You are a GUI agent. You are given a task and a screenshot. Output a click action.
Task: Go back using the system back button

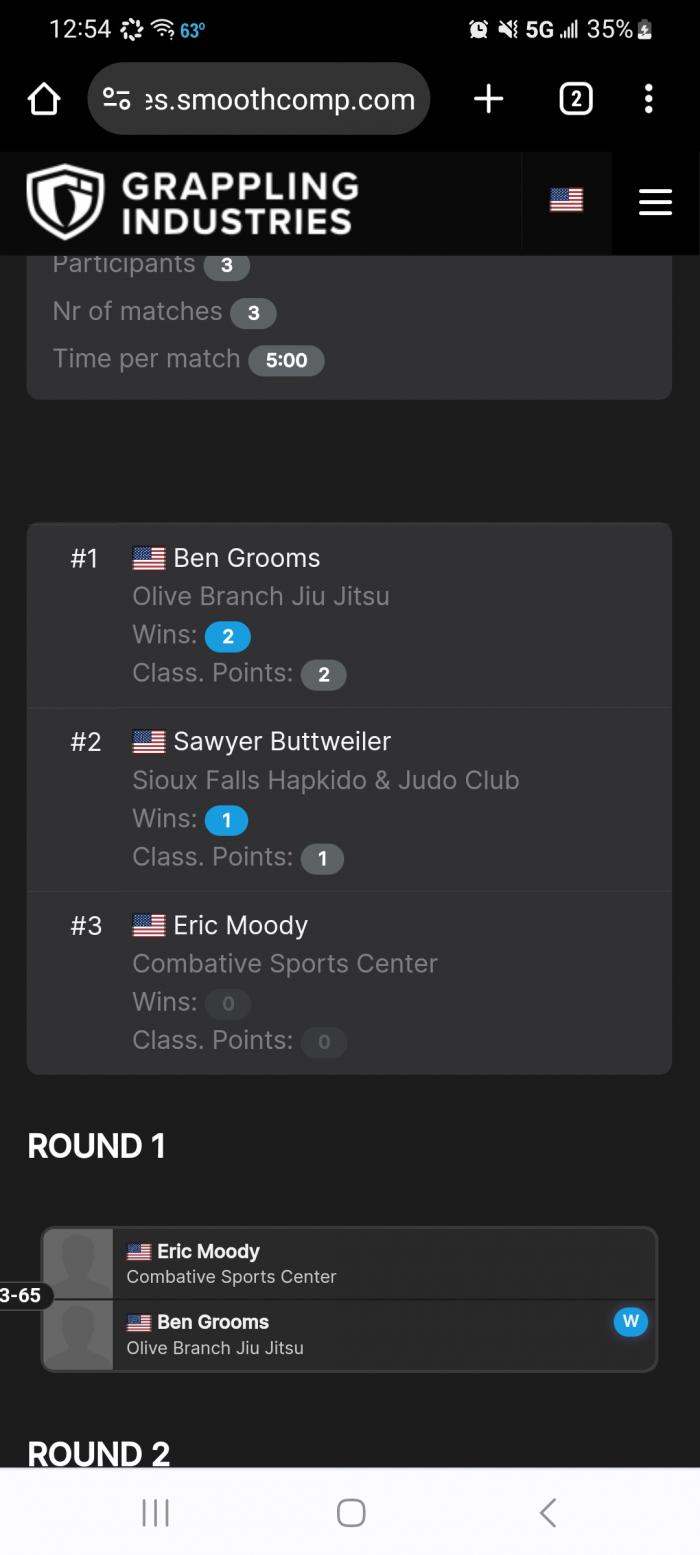click(547, 1512)
